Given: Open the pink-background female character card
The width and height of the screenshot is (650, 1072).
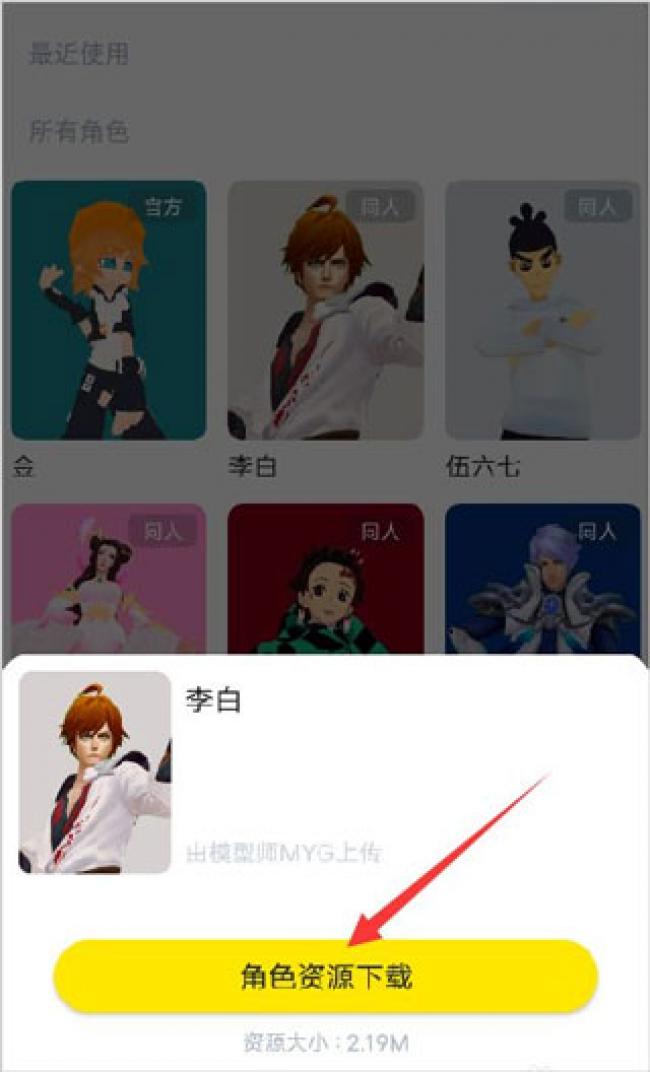Looking at the screenshot, I should (x=109, y=579).
